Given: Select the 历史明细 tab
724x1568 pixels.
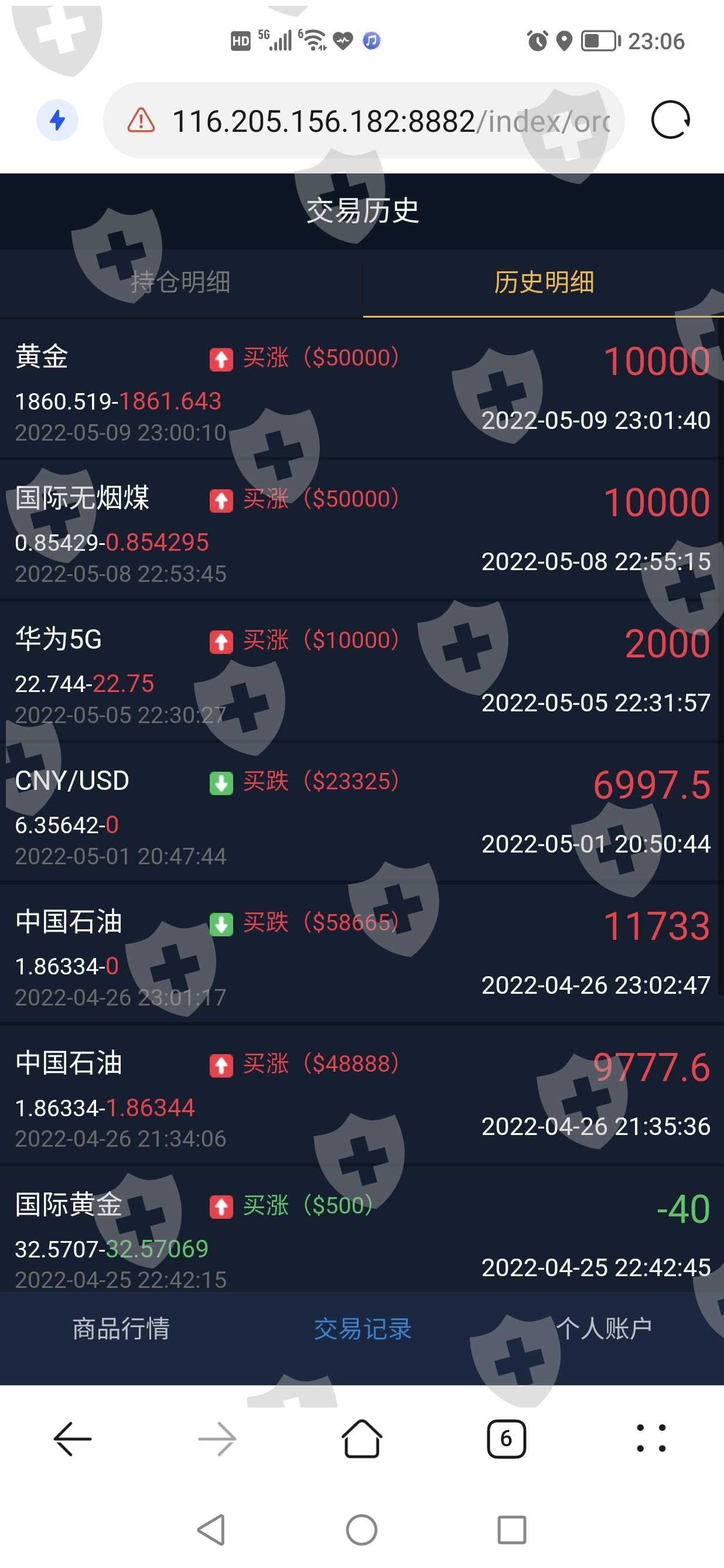Looking at the screenshot, I should click(x=544, y=282).
